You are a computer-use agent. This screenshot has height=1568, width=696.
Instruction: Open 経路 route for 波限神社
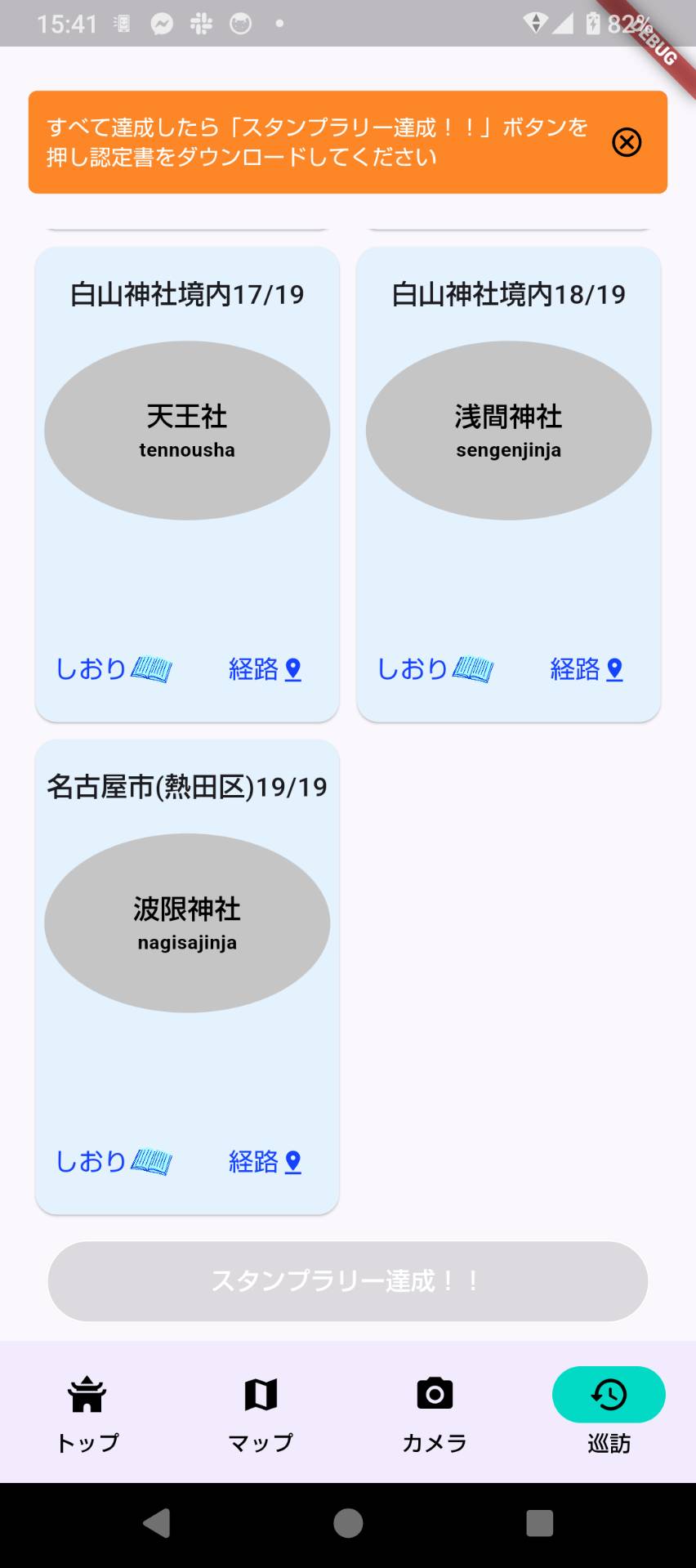(x=265, y=1161)
